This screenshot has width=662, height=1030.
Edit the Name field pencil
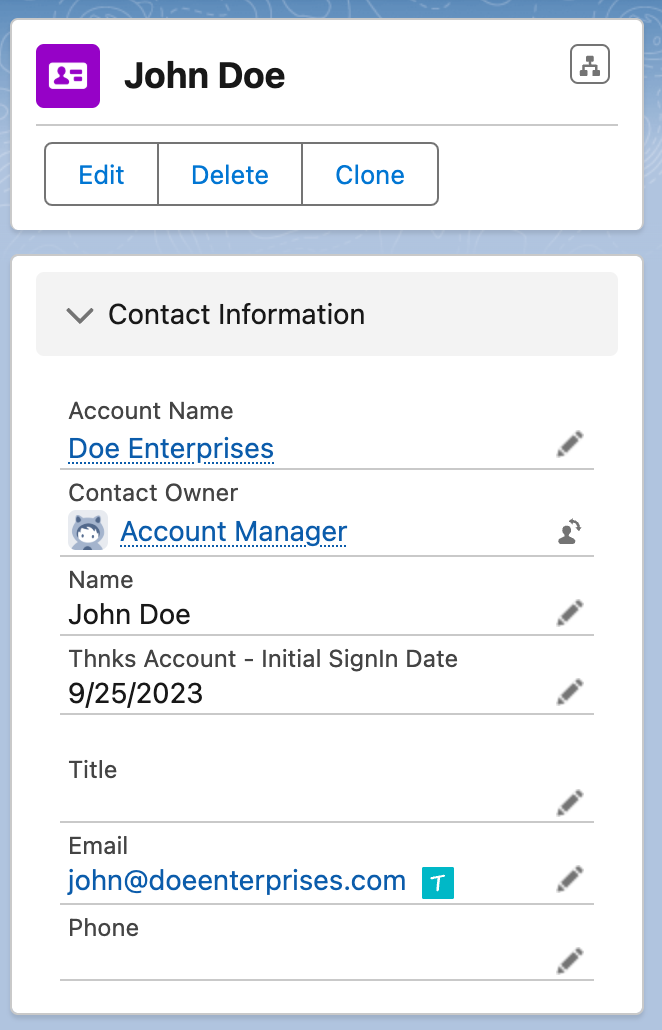coord(570,613)
